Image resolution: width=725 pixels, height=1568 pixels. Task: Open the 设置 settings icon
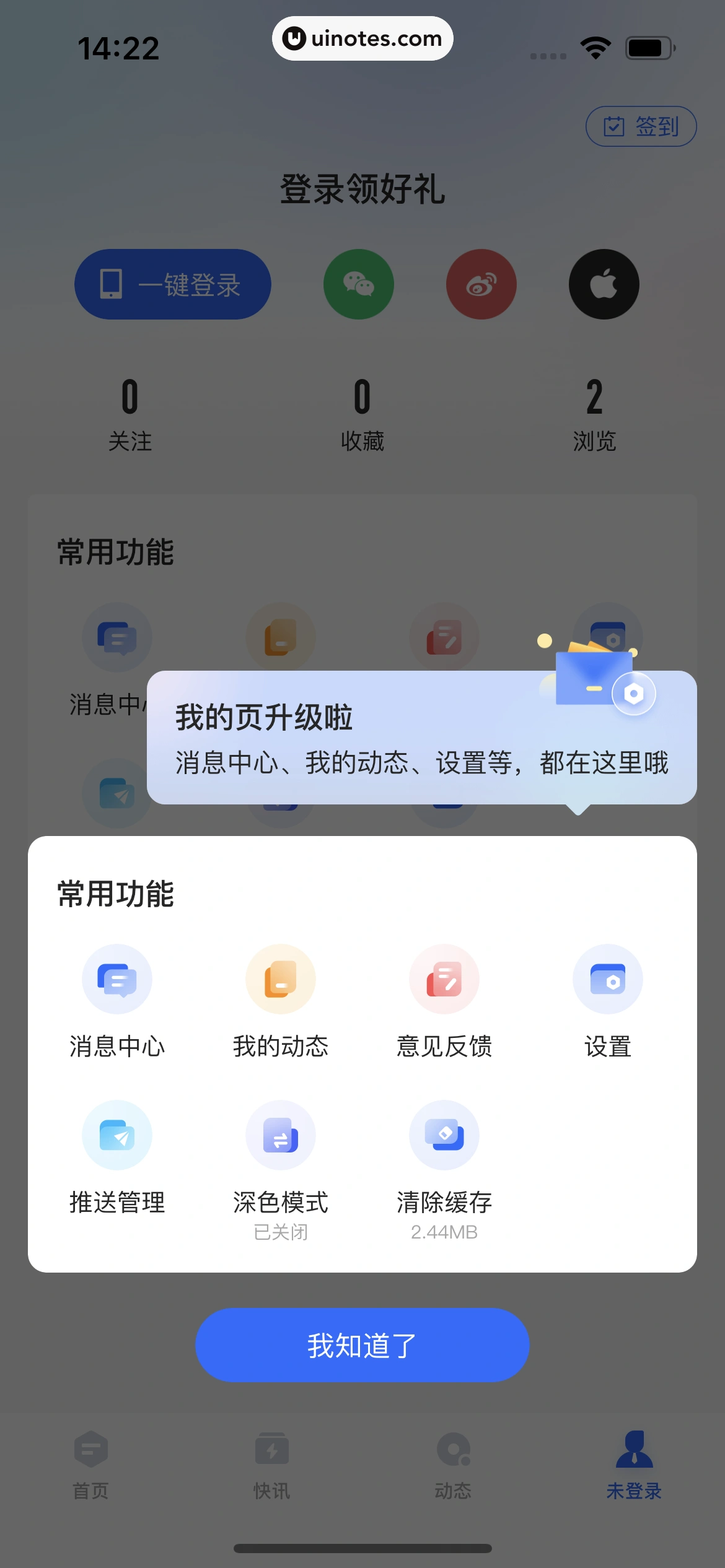[x=608, y=979]
